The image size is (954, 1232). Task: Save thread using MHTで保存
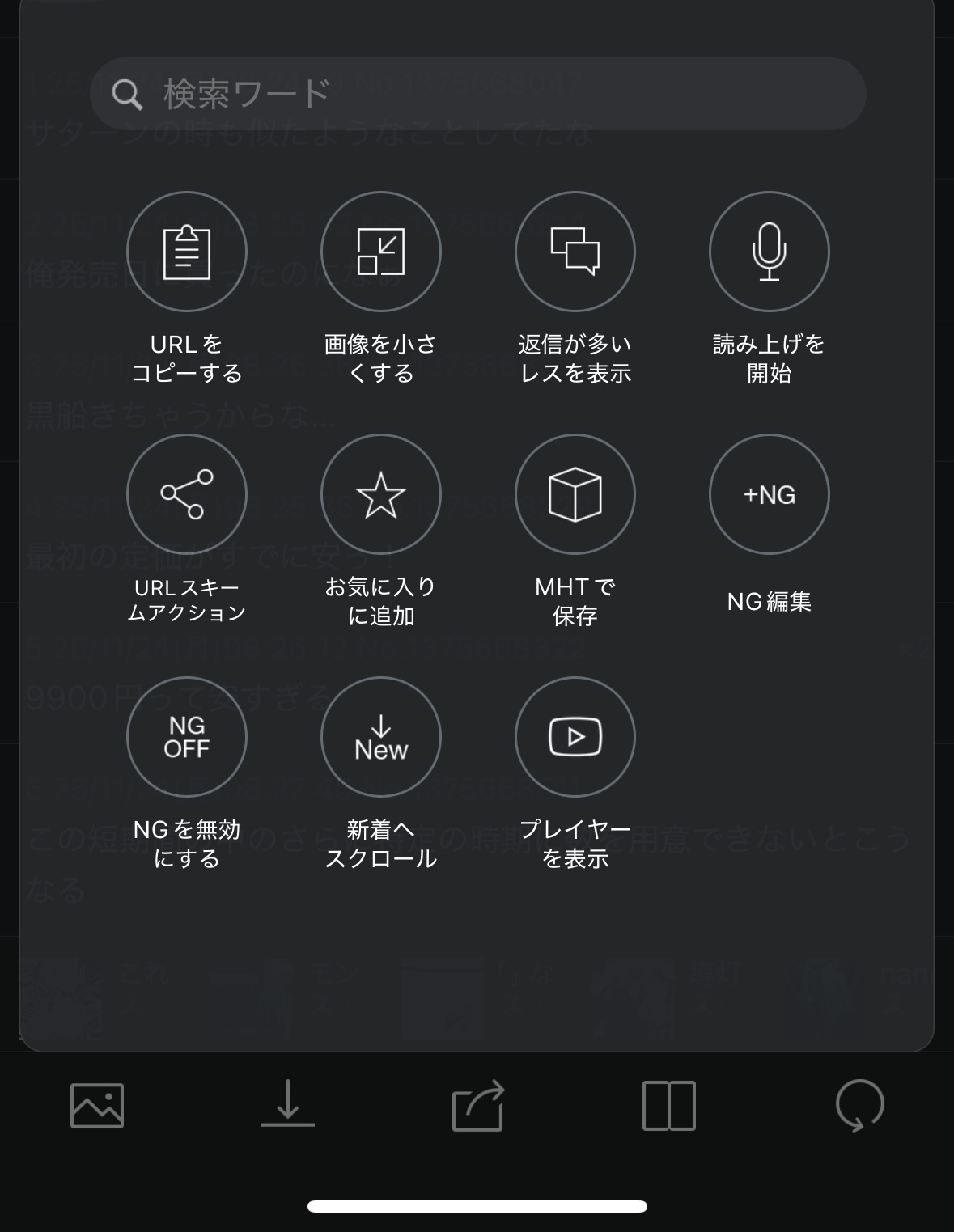tap(575, 494)
